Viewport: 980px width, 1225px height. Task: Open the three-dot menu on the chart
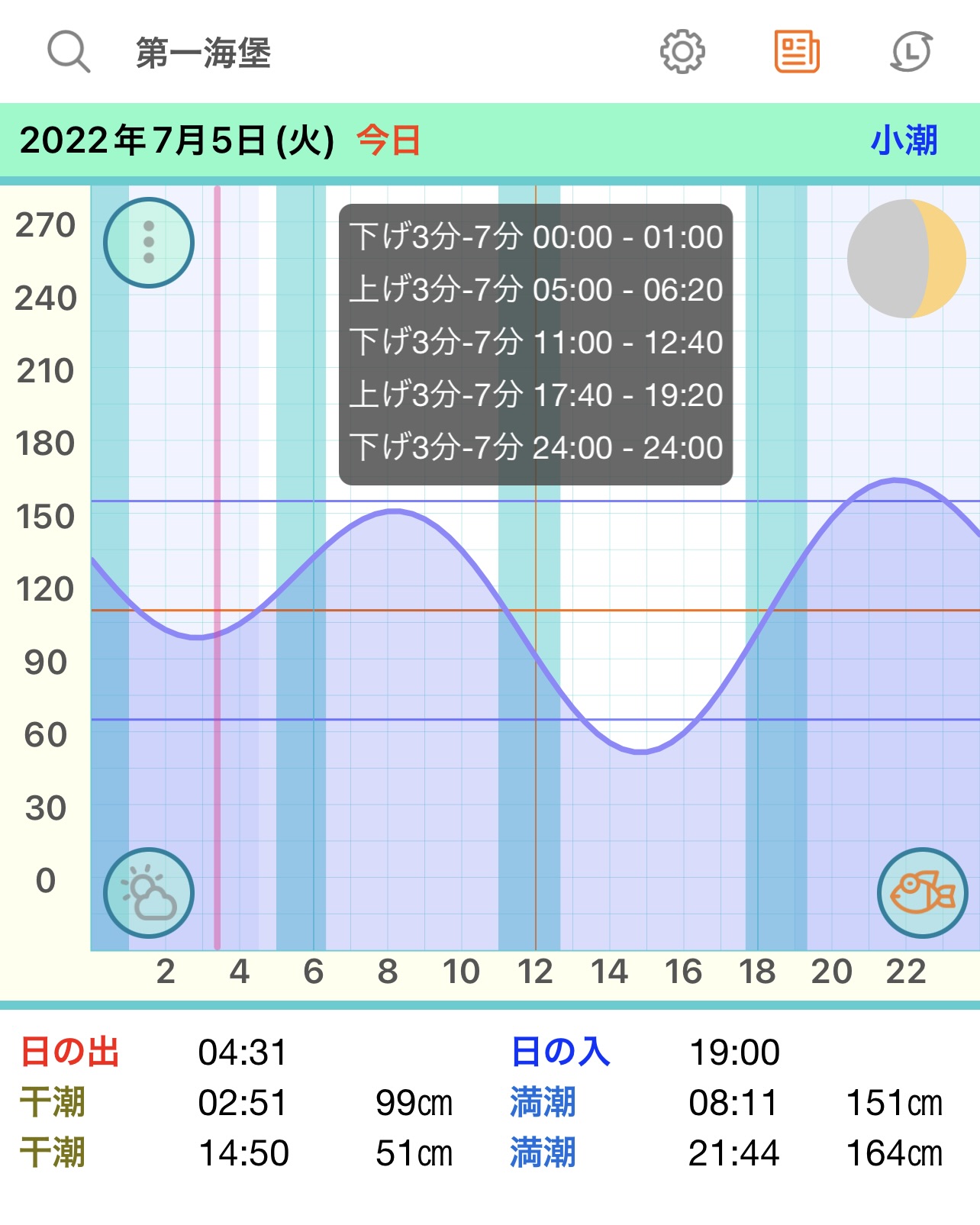tap(149, 243)
